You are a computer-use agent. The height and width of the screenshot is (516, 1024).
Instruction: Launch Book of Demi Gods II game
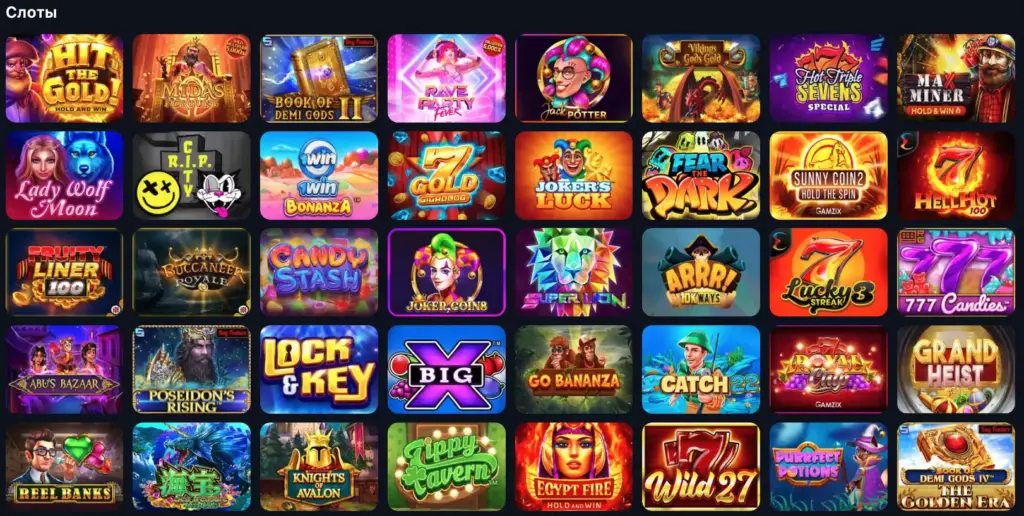pos(319,78)
